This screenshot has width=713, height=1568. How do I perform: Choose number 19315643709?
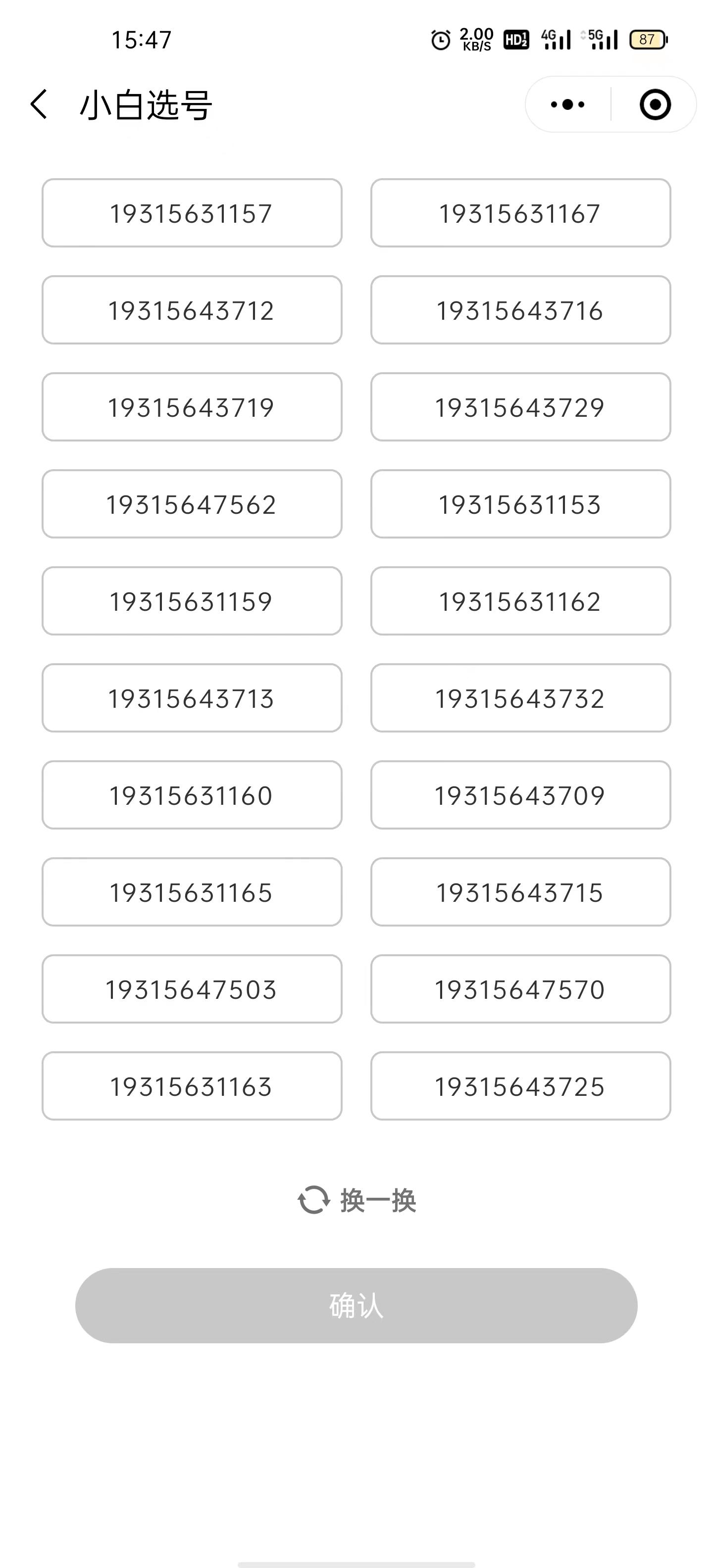[520, 795]
